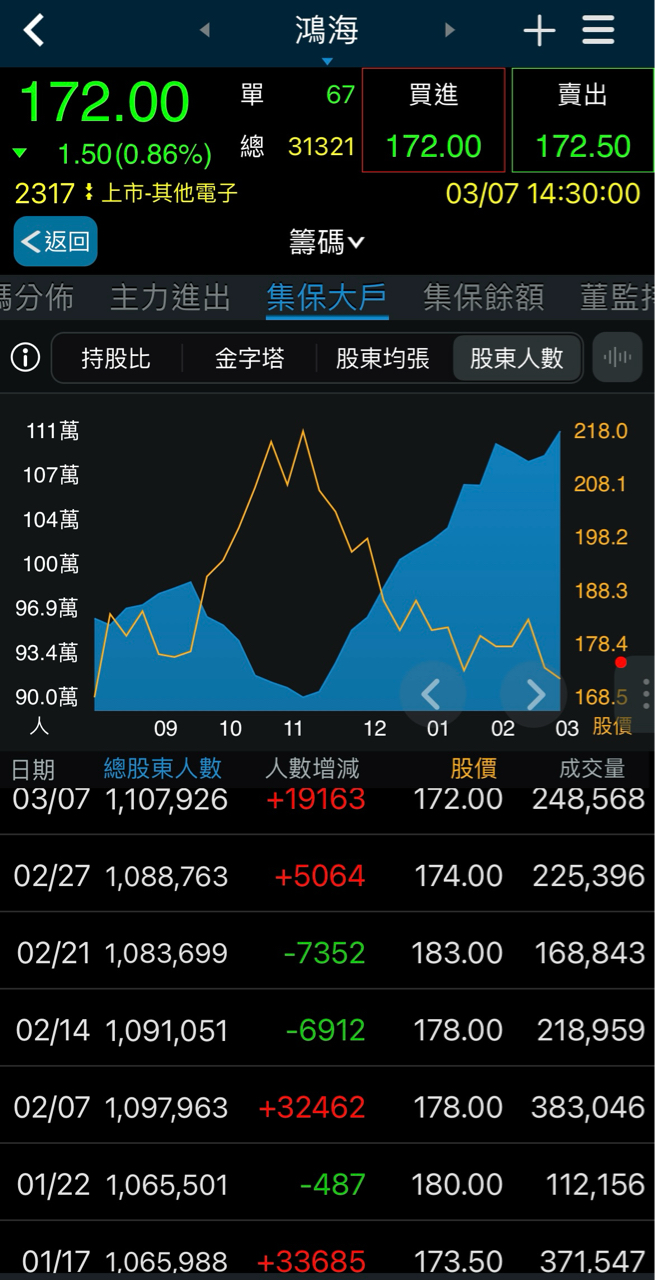Add 鴻海 with the plus icon
The height and width of the screenshot is (1280, 655).
[x=539, y=31]
